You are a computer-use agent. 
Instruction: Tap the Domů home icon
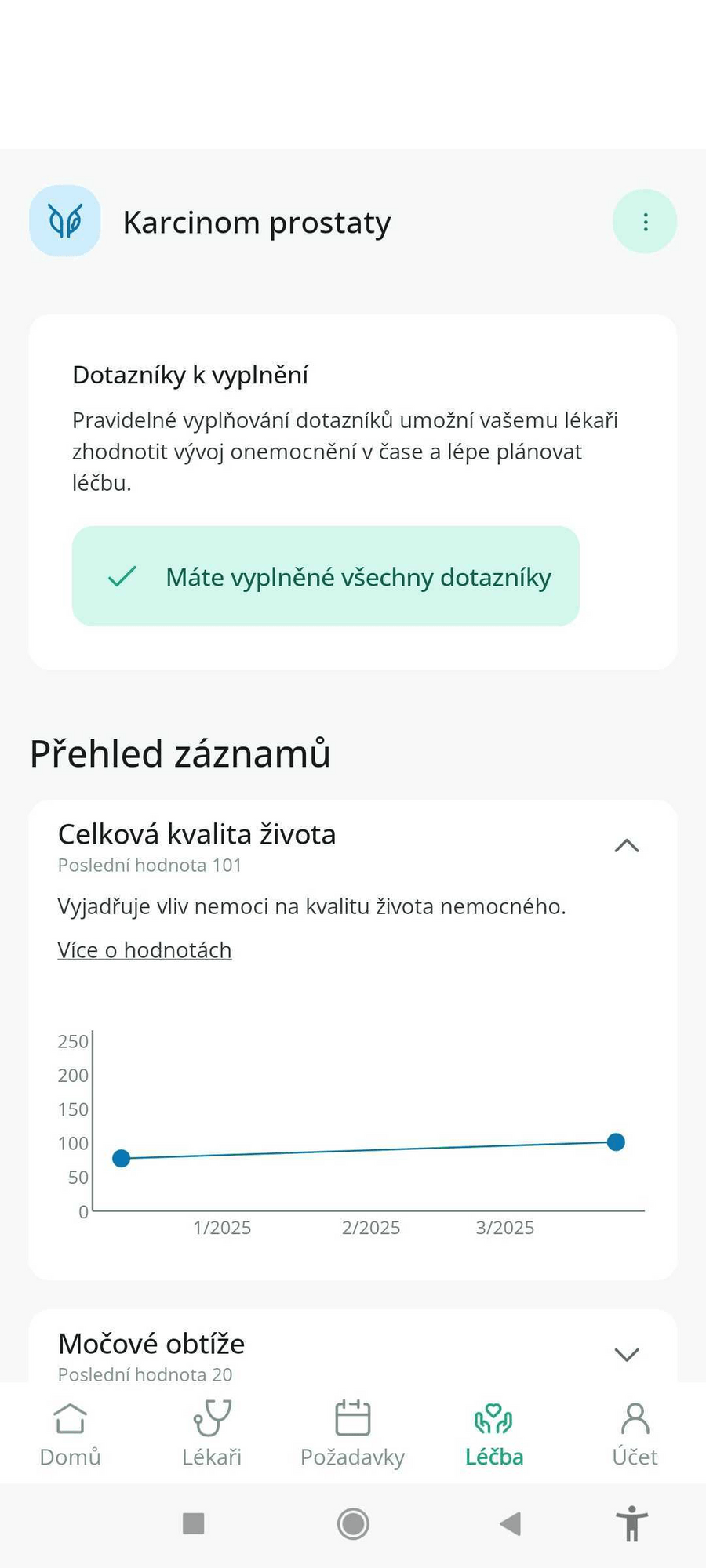pos(69,1417)
